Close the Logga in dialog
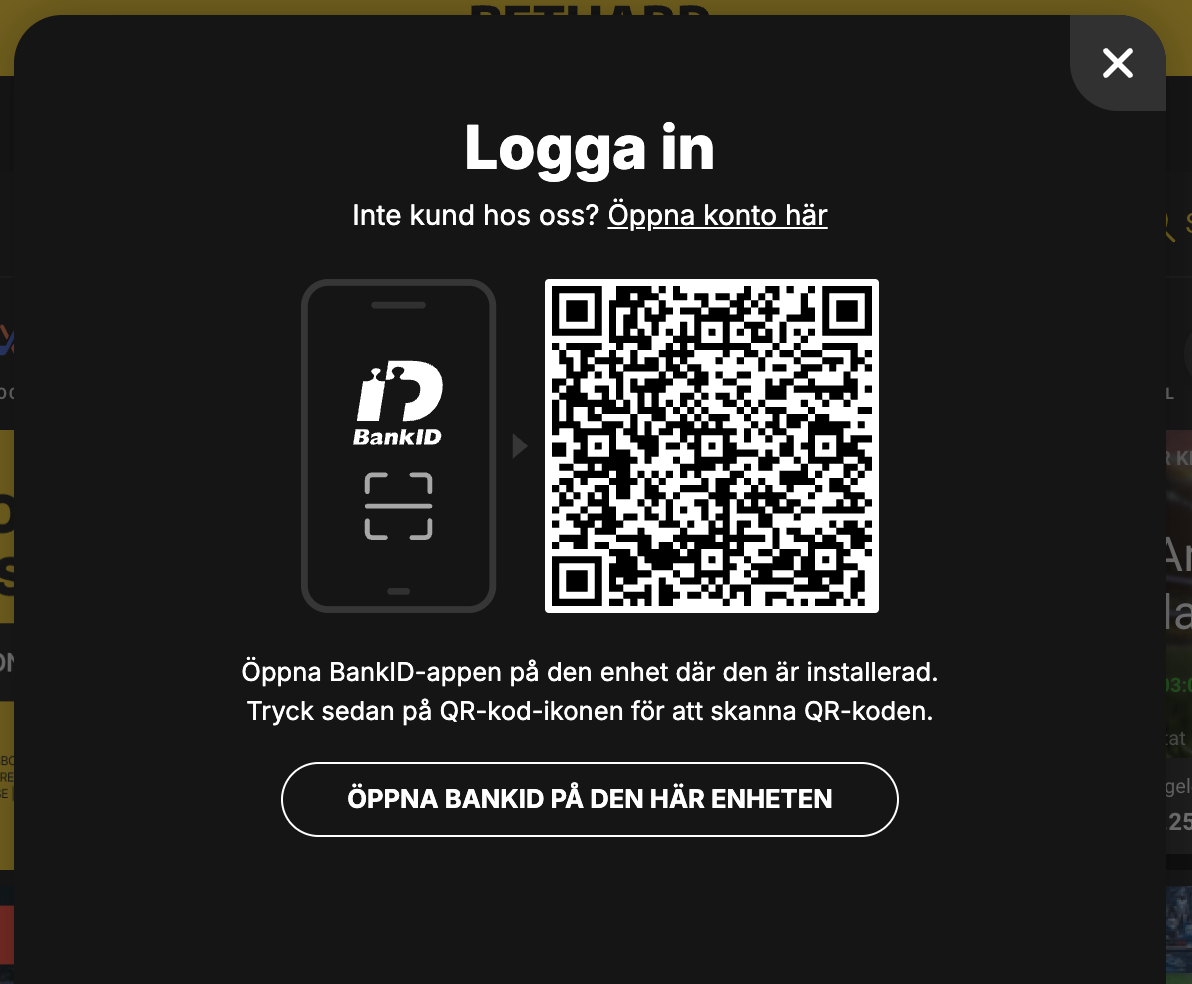This screenshot has height=984, width=1192. point(1117,64)
